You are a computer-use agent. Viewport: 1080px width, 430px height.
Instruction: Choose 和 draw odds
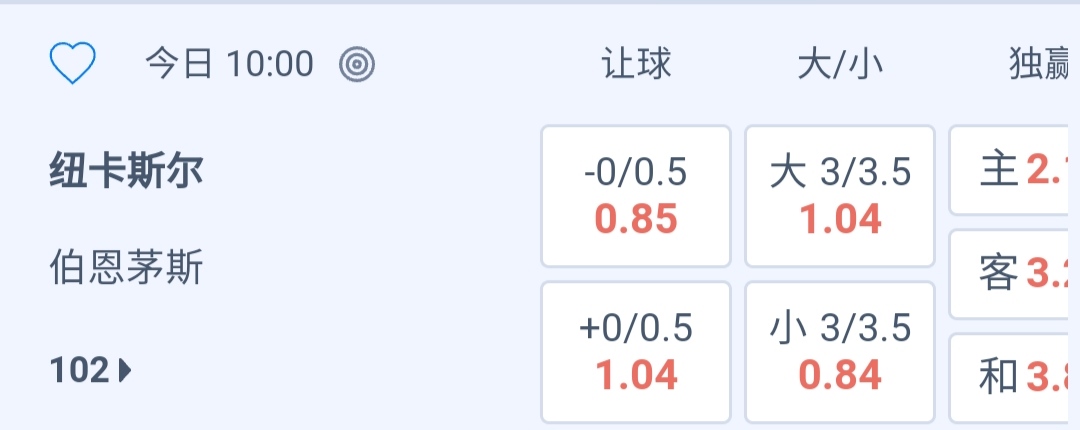coord(1015,377)
